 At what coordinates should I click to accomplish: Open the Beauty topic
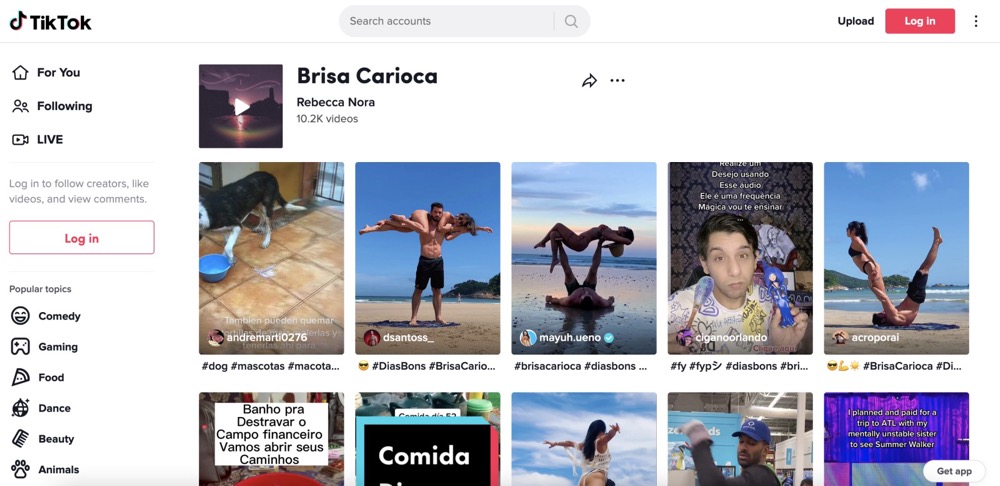point(56,439)
